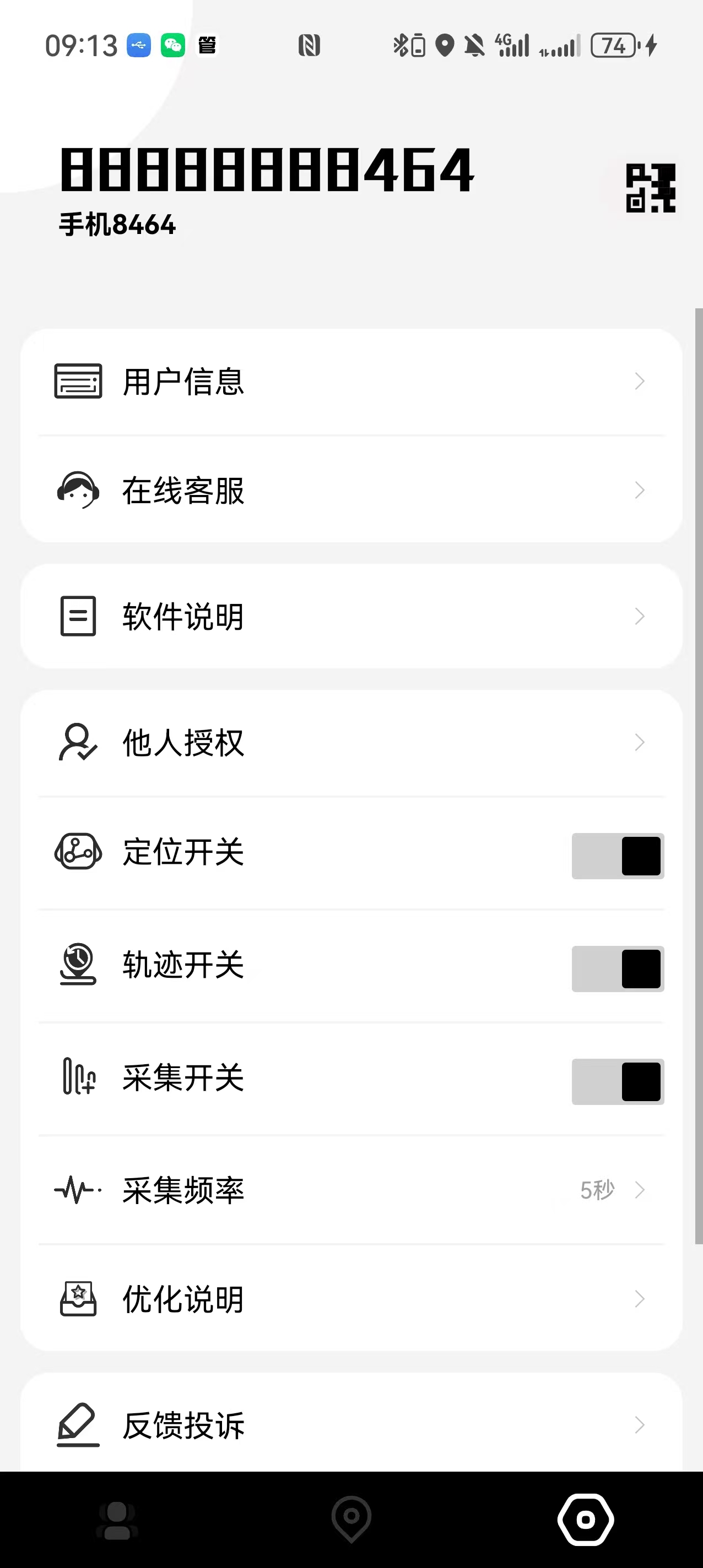
Task: Open the QR code icon
Action: coord(651,188)
